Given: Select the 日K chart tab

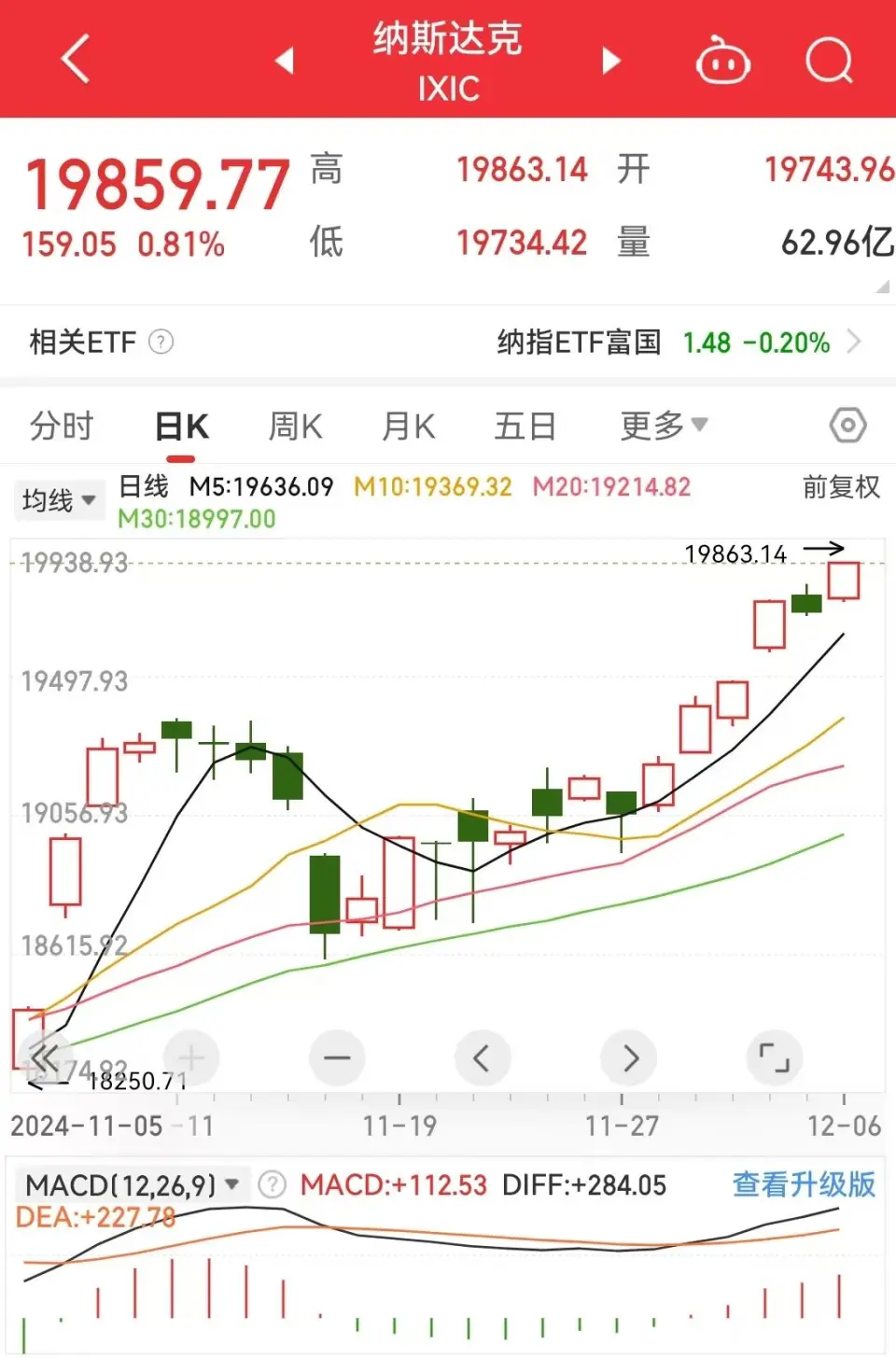Looking at the screenshot, I should [x=181, y=427].
